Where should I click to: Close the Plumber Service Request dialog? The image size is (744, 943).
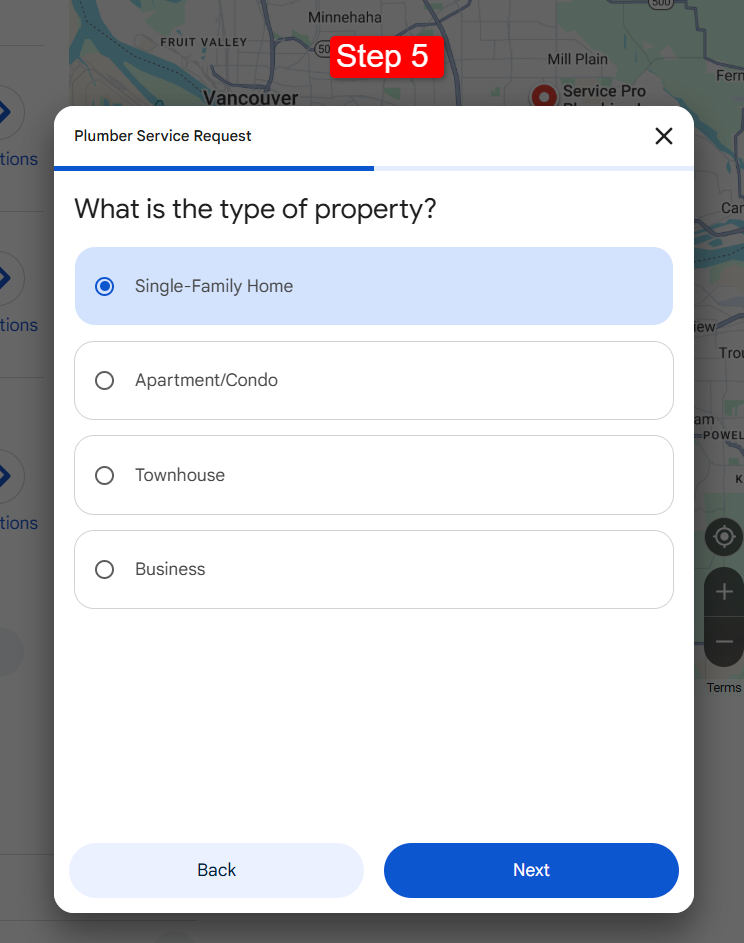click(663, 136)
